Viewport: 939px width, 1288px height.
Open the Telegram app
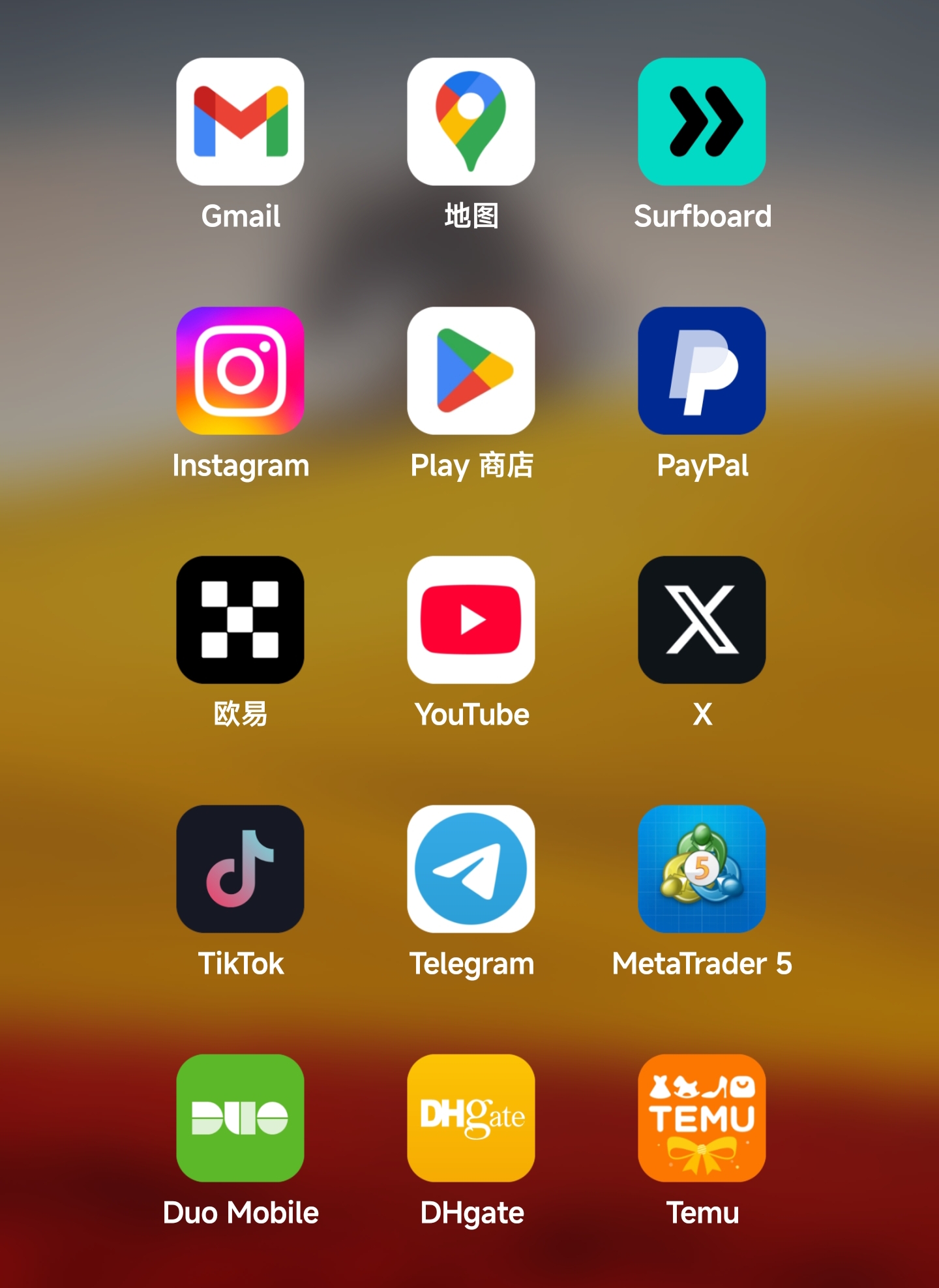point(471,869)
